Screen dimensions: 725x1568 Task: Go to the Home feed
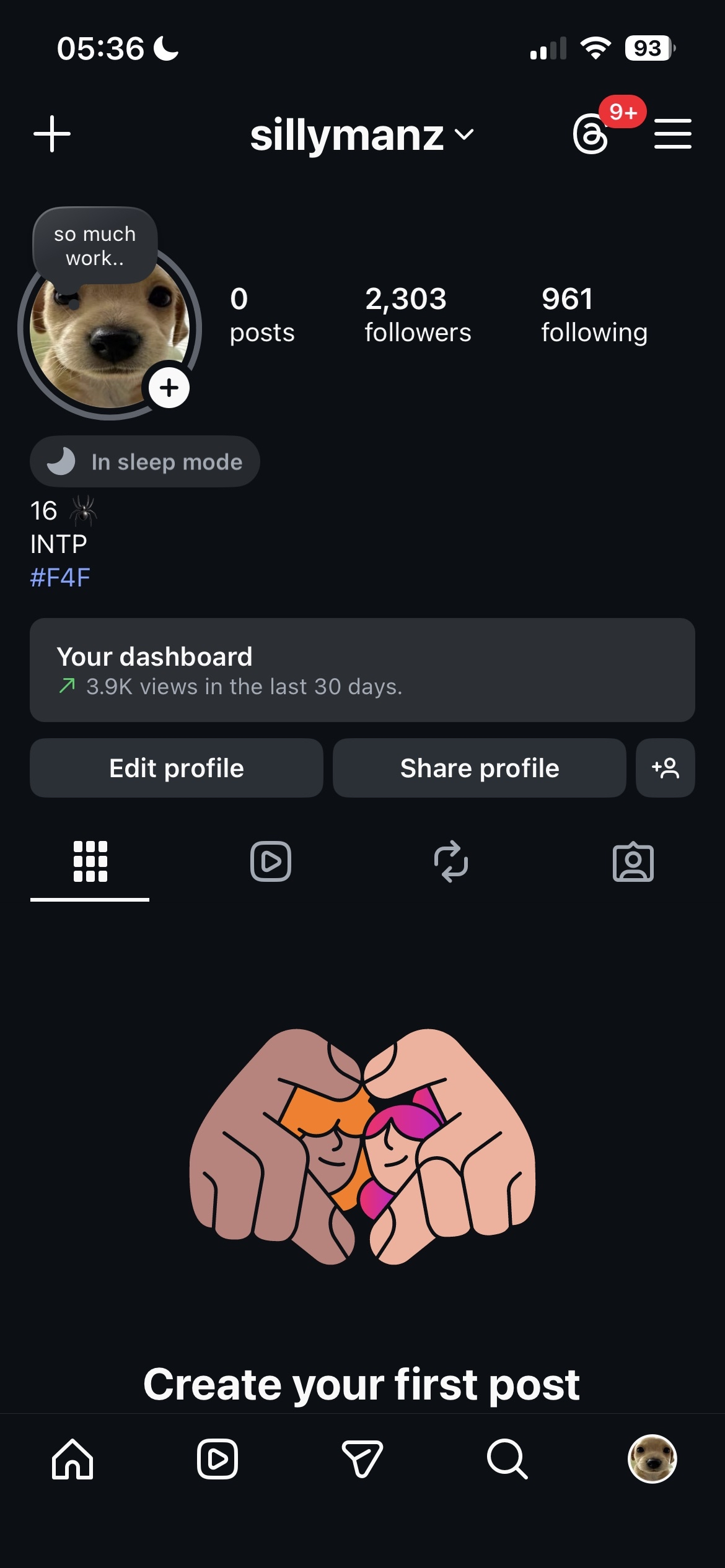tap(72, 1459)
